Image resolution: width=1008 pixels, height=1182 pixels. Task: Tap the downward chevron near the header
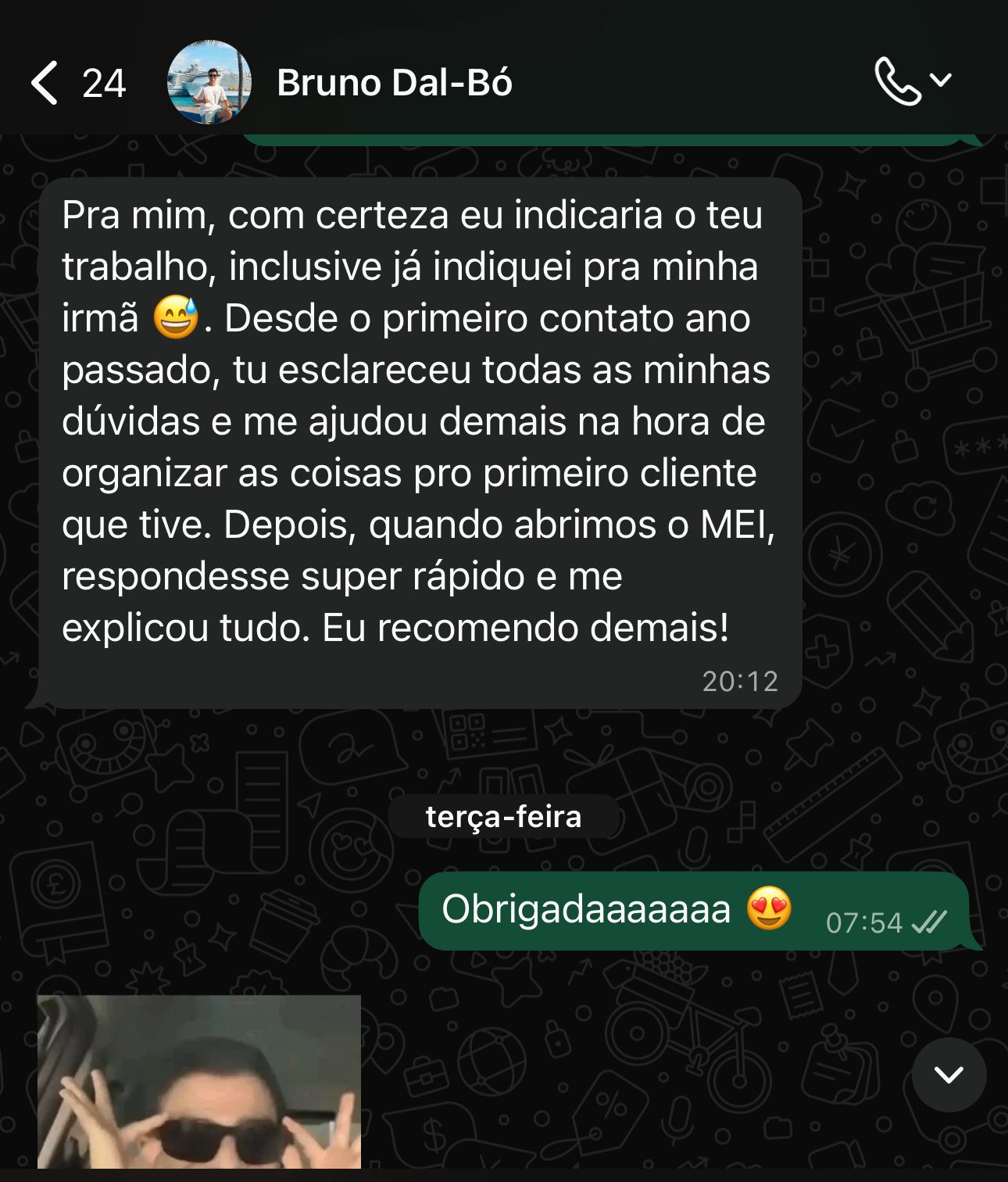(x=942, y=78)
